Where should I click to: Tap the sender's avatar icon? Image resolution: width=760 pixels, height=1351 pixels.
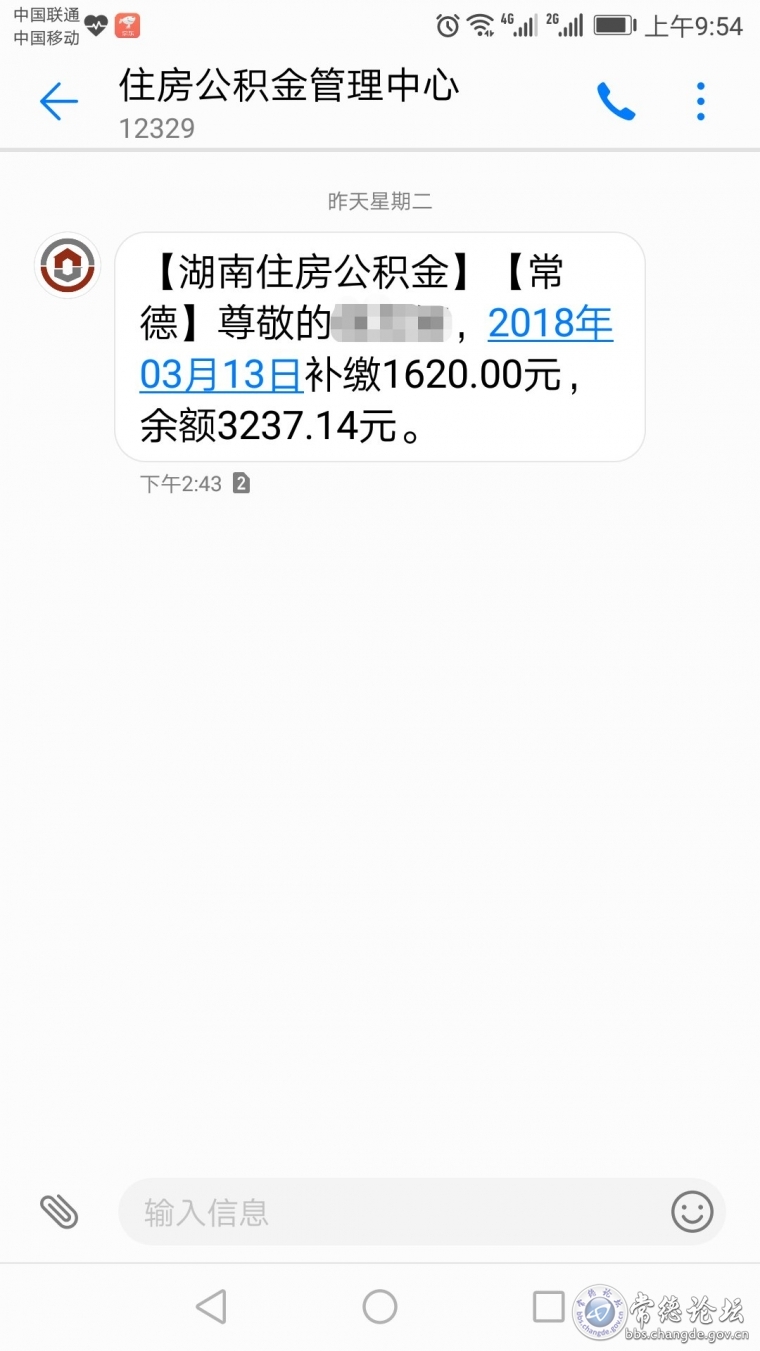coord(67,266)
